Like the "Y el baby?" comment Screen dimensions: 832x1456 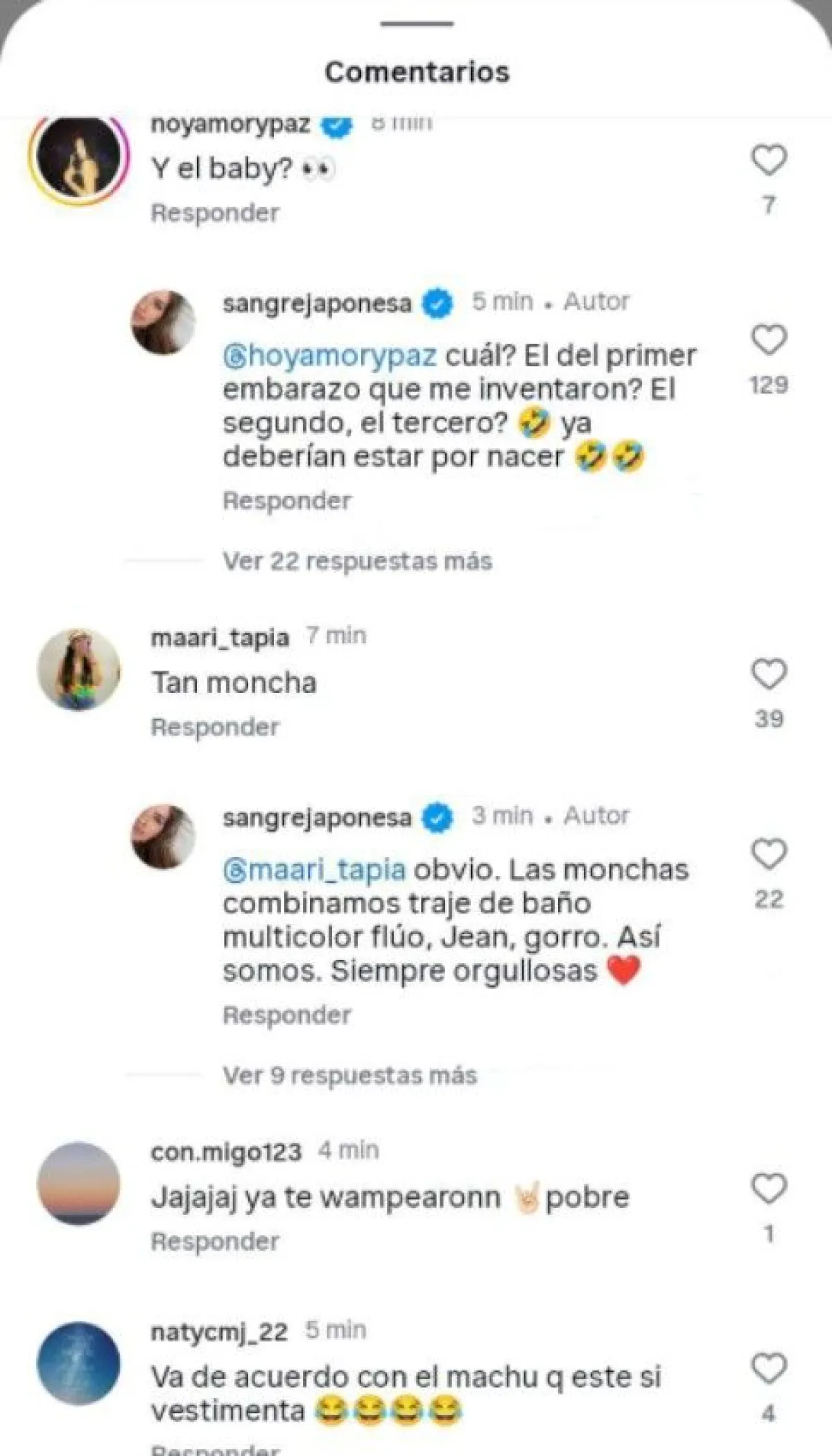tap(769, 160)
